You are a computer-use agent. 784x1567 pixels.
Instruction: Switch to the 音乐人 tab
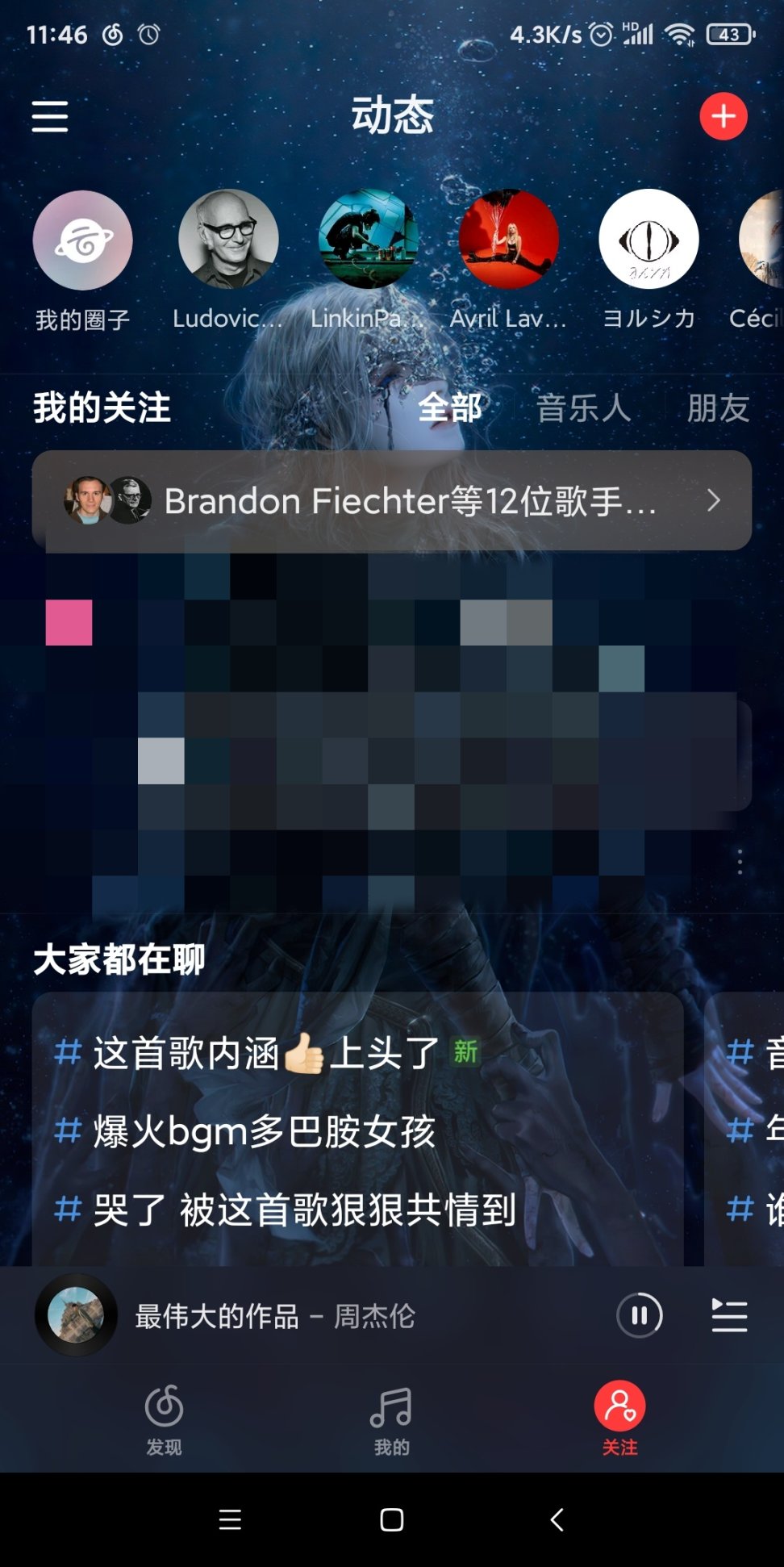pos(583,407)
